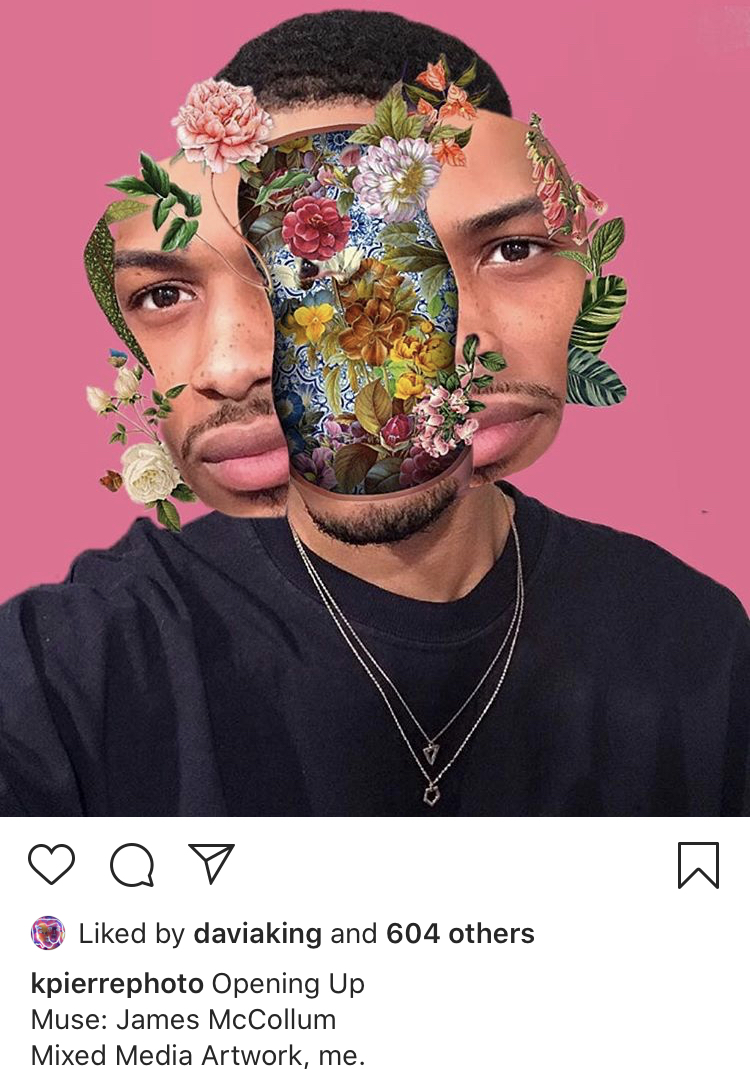
Task: Share this post via paper plane icon
Action: [211, 864]
